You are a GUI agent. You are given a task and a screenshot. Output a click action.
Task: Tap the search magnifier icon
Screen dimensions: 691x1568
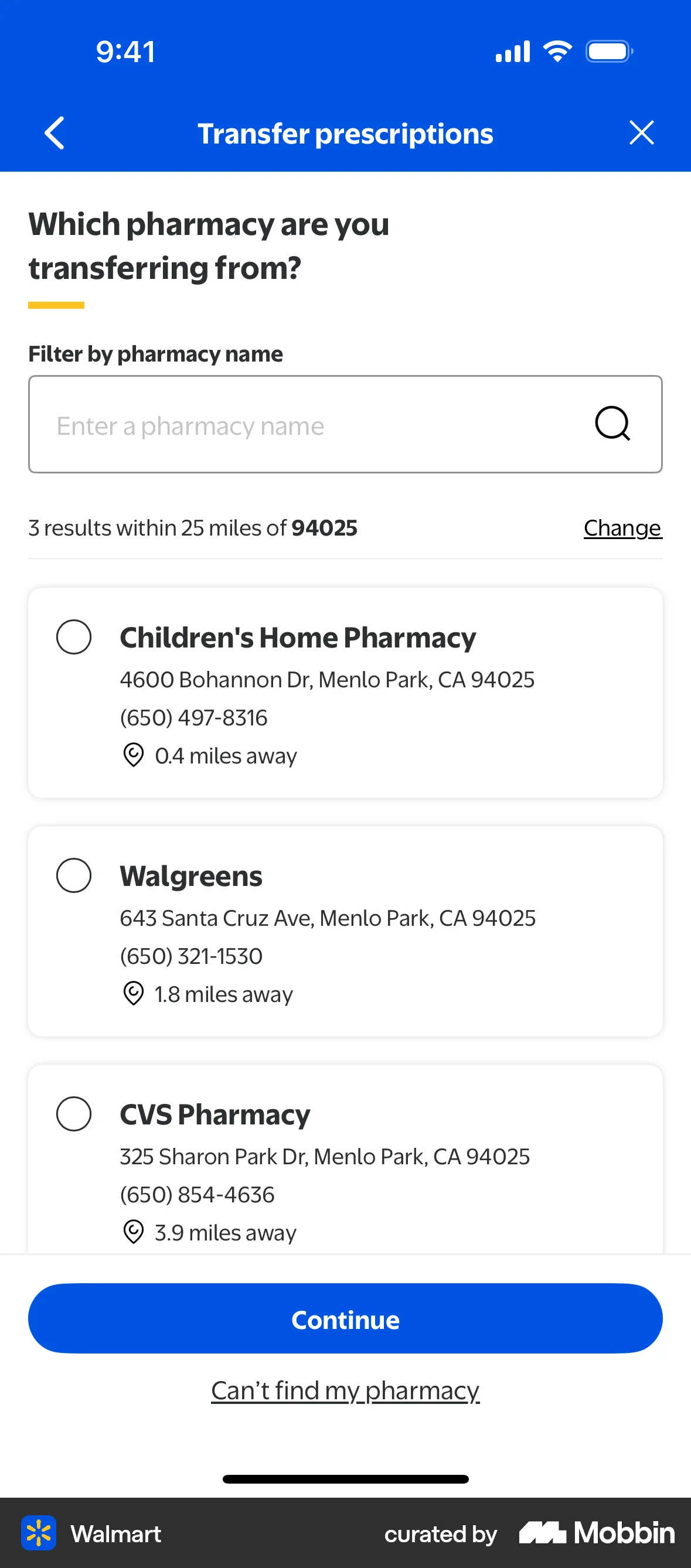tap(612, 424)
